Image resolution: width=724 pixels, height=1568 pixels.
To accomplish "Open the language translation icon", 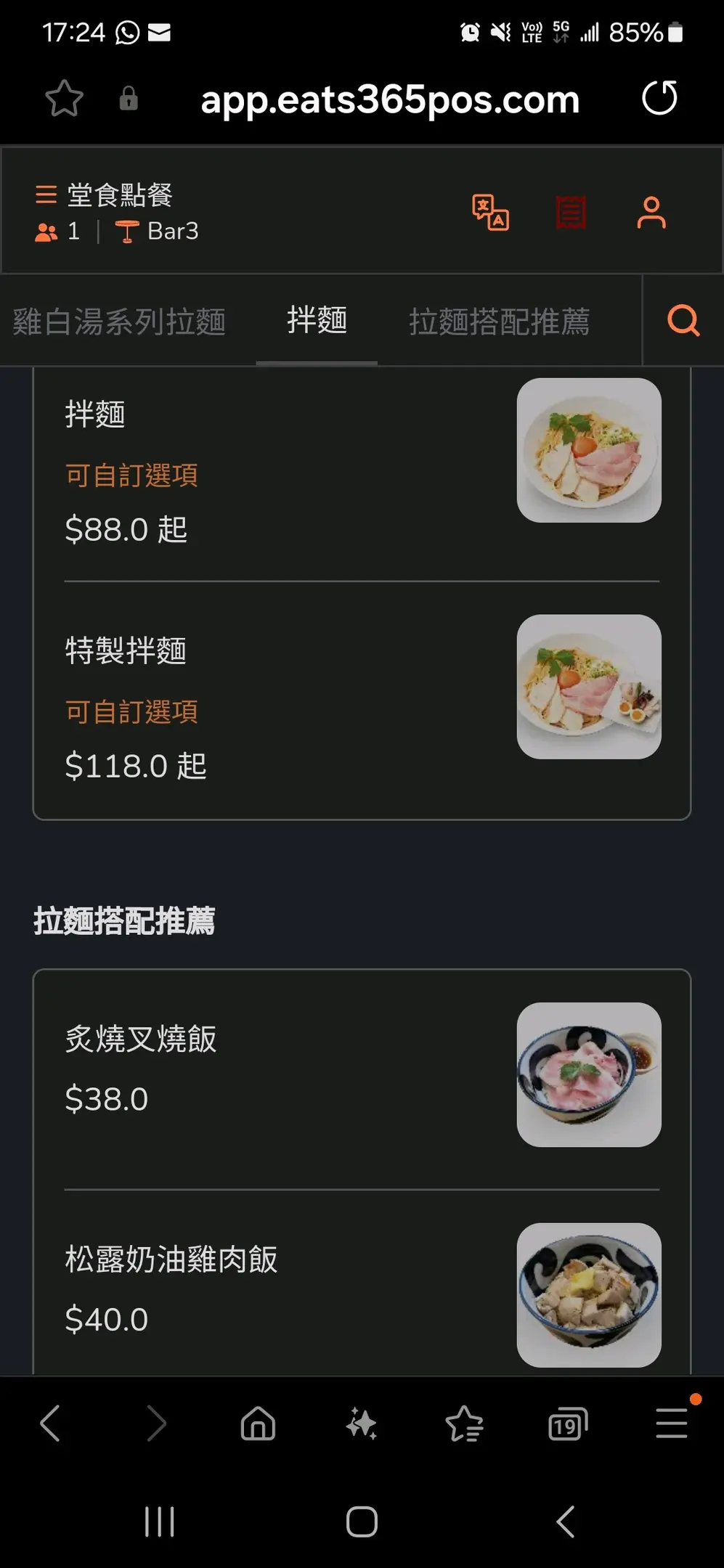I will point(490,213).
